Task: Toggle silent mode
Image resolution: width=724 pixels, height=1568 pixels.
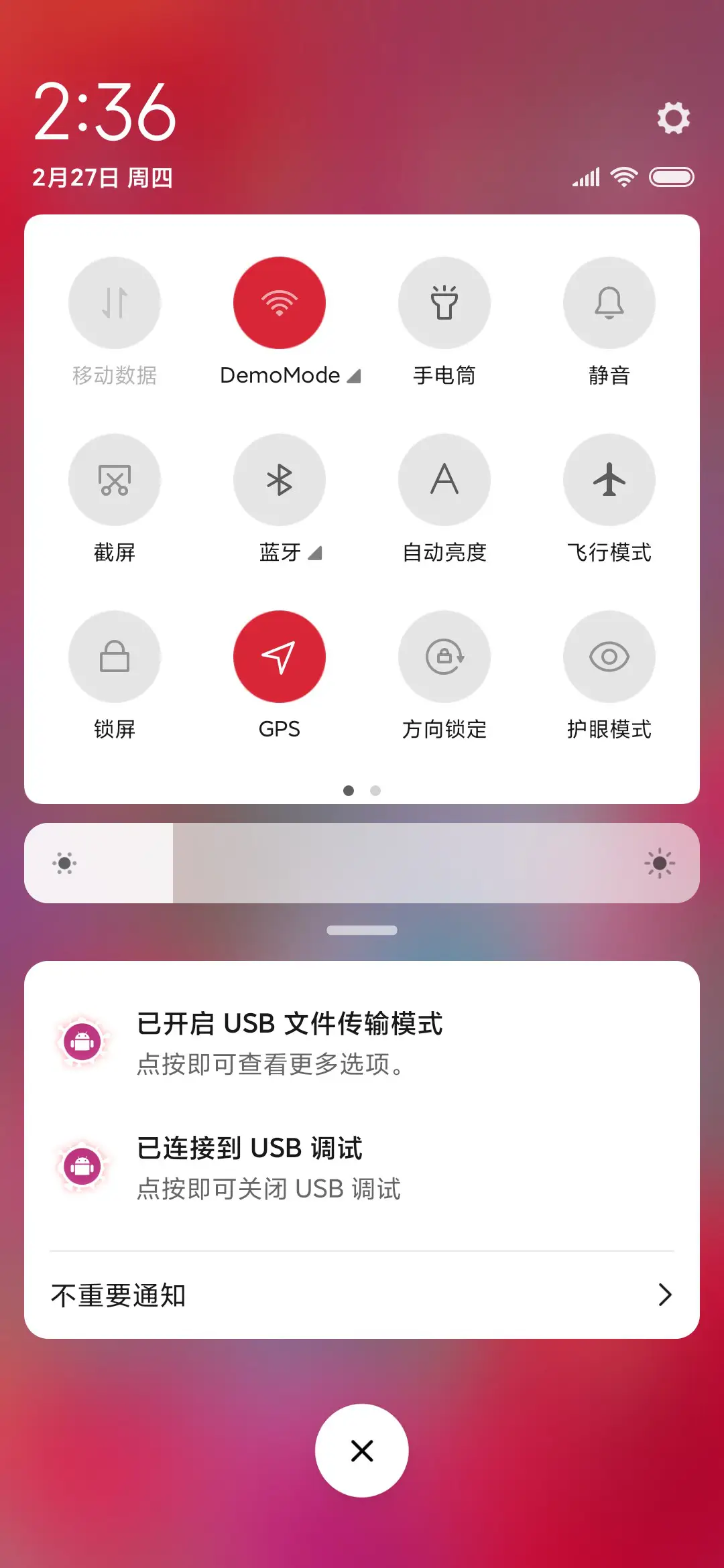Action: pos(609,303)
